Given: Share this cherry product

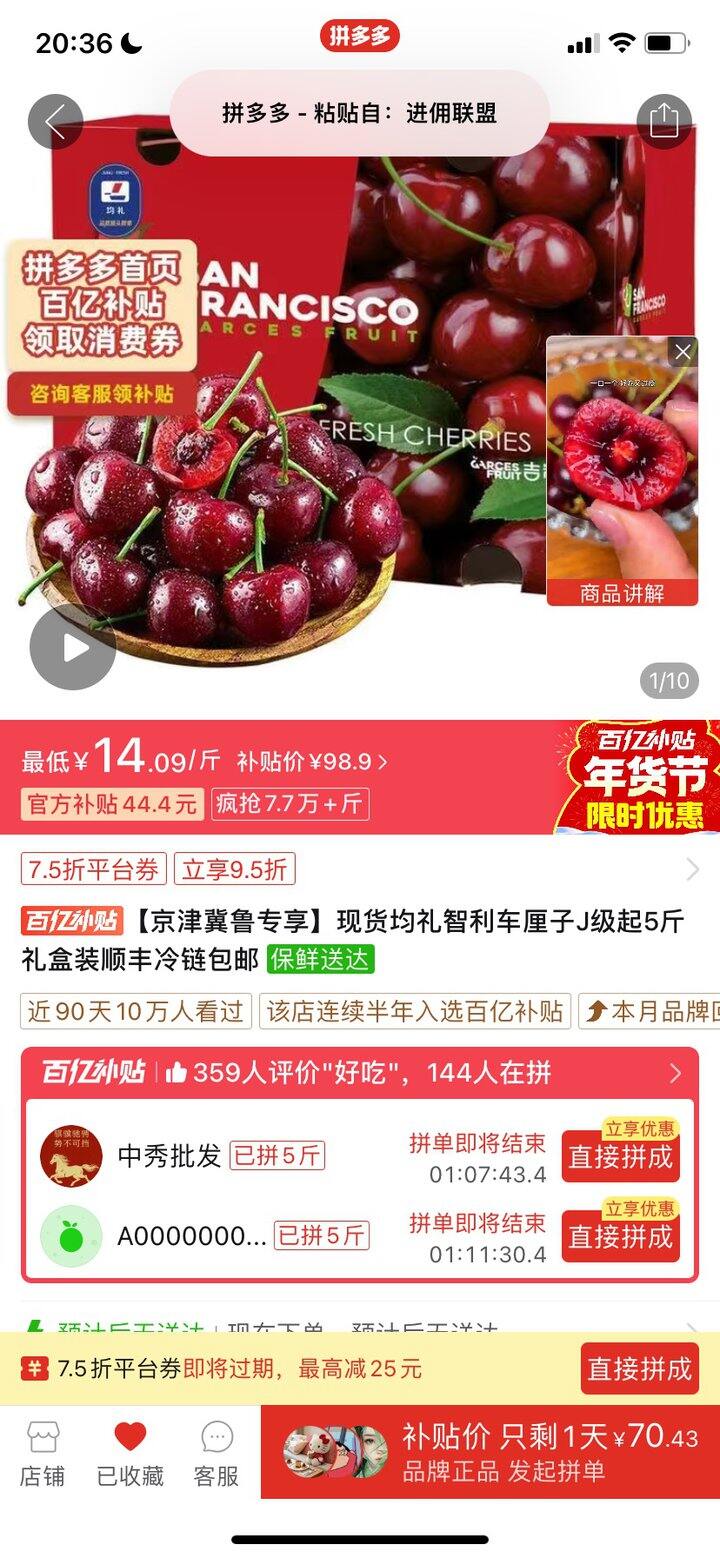Looking at the screenshot, I should 664,122.
